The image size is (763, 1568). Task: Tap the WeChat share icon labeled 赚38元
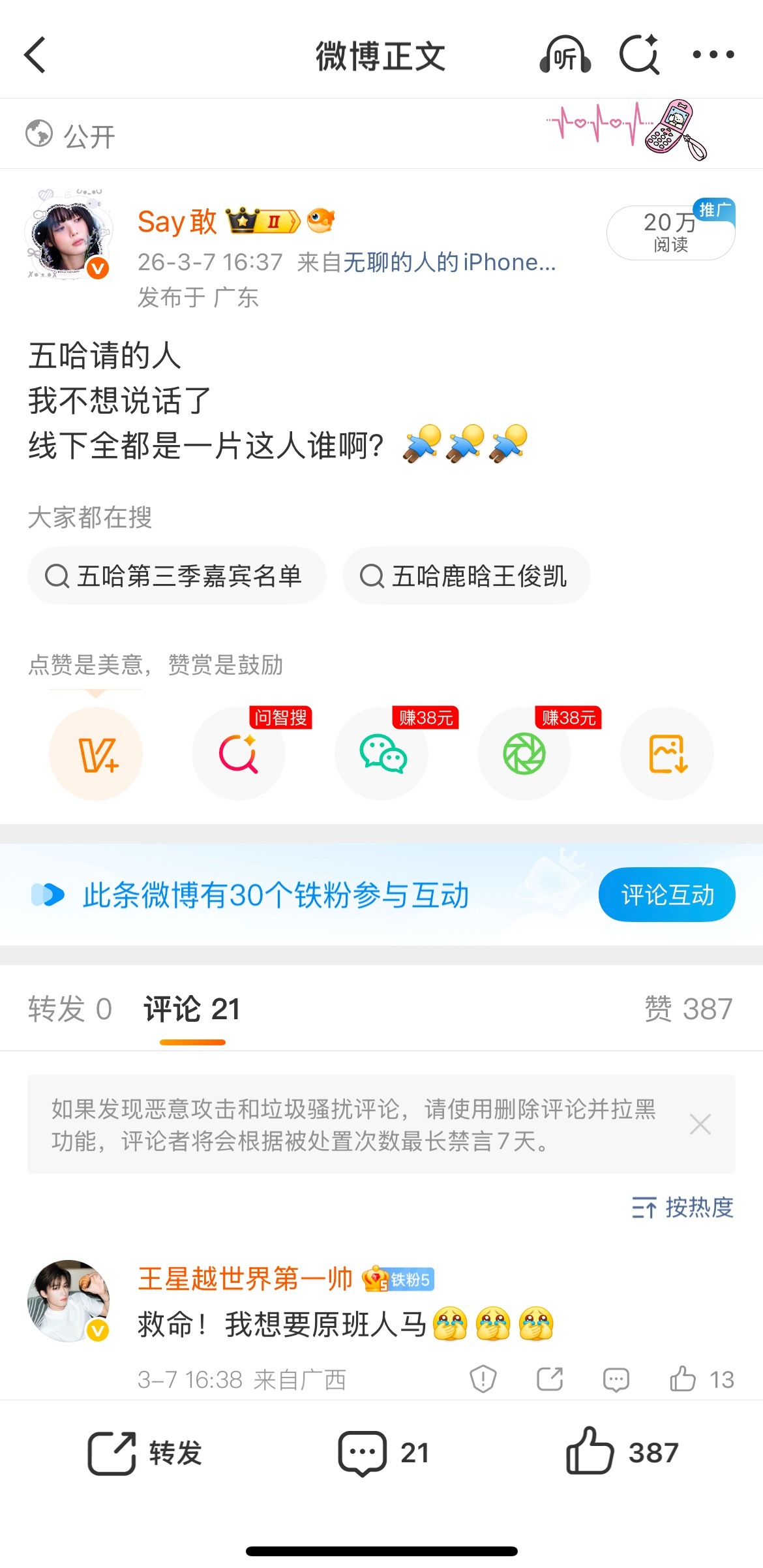point(381,754)
